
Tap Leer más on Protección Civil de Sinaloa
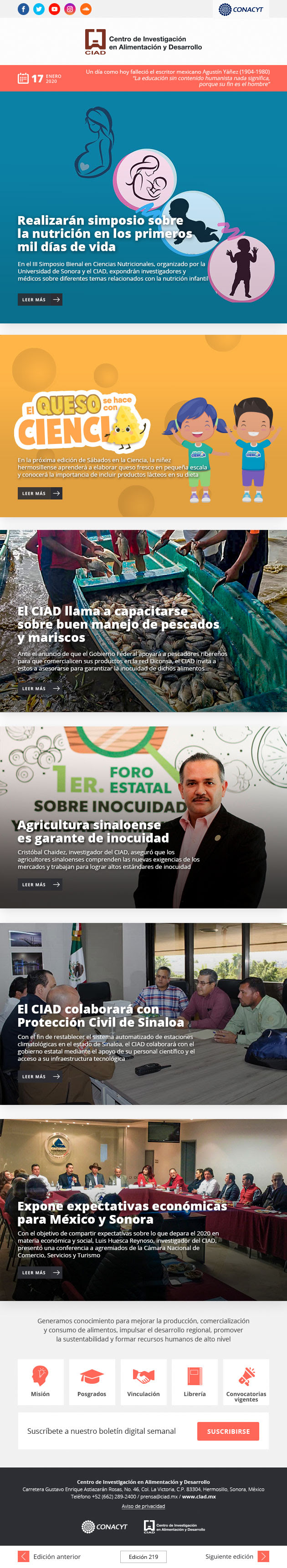pos(40,1077)
